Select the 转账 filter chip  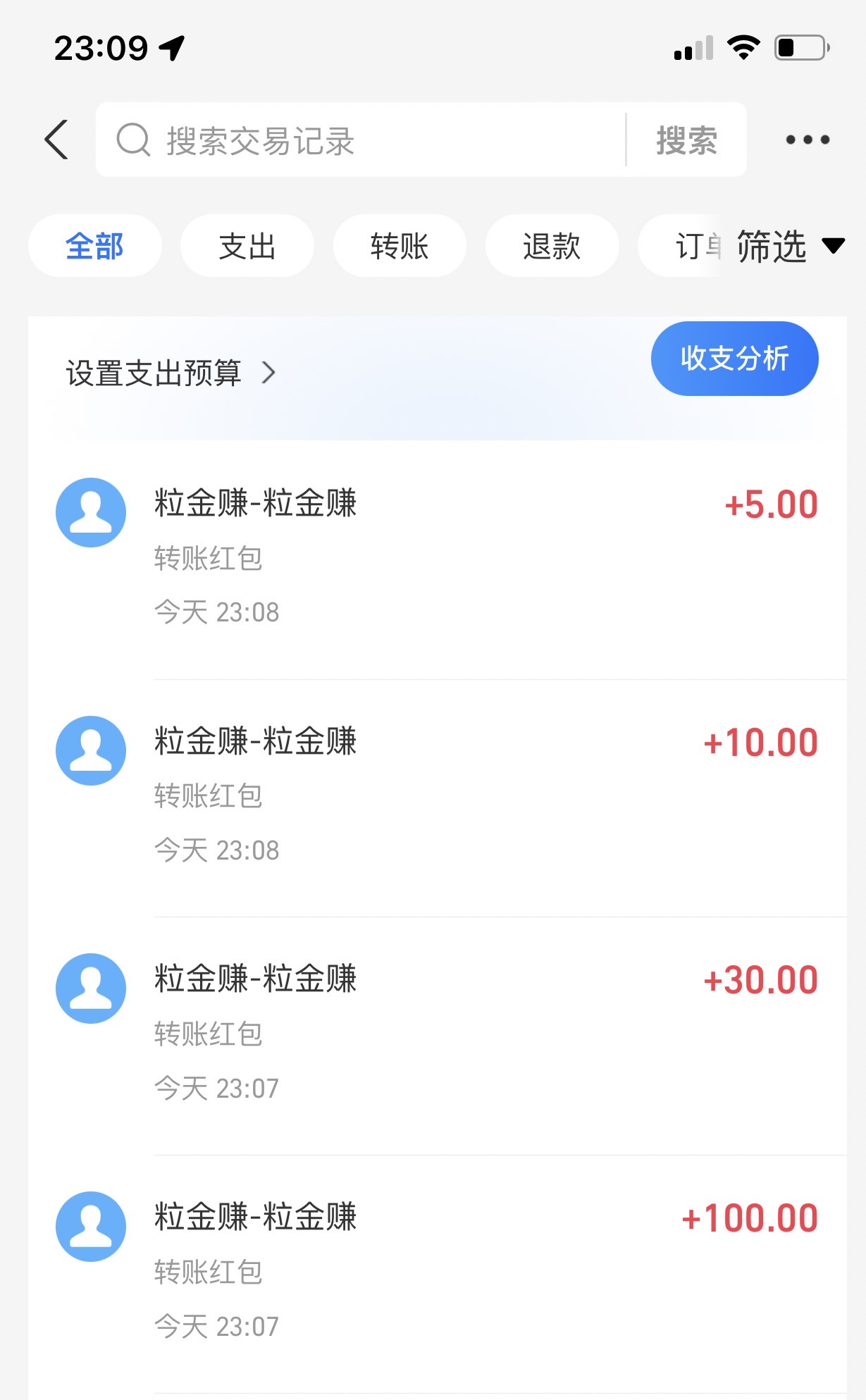tap(399, 245)
